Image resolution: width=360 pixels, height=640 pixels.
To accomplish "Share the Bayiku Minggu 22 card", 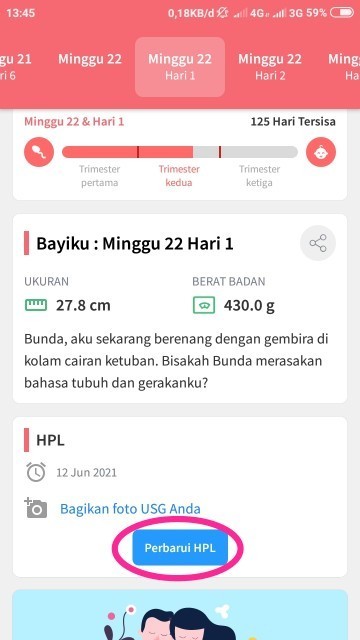I will pyautogui.click(x=318, y=243).
